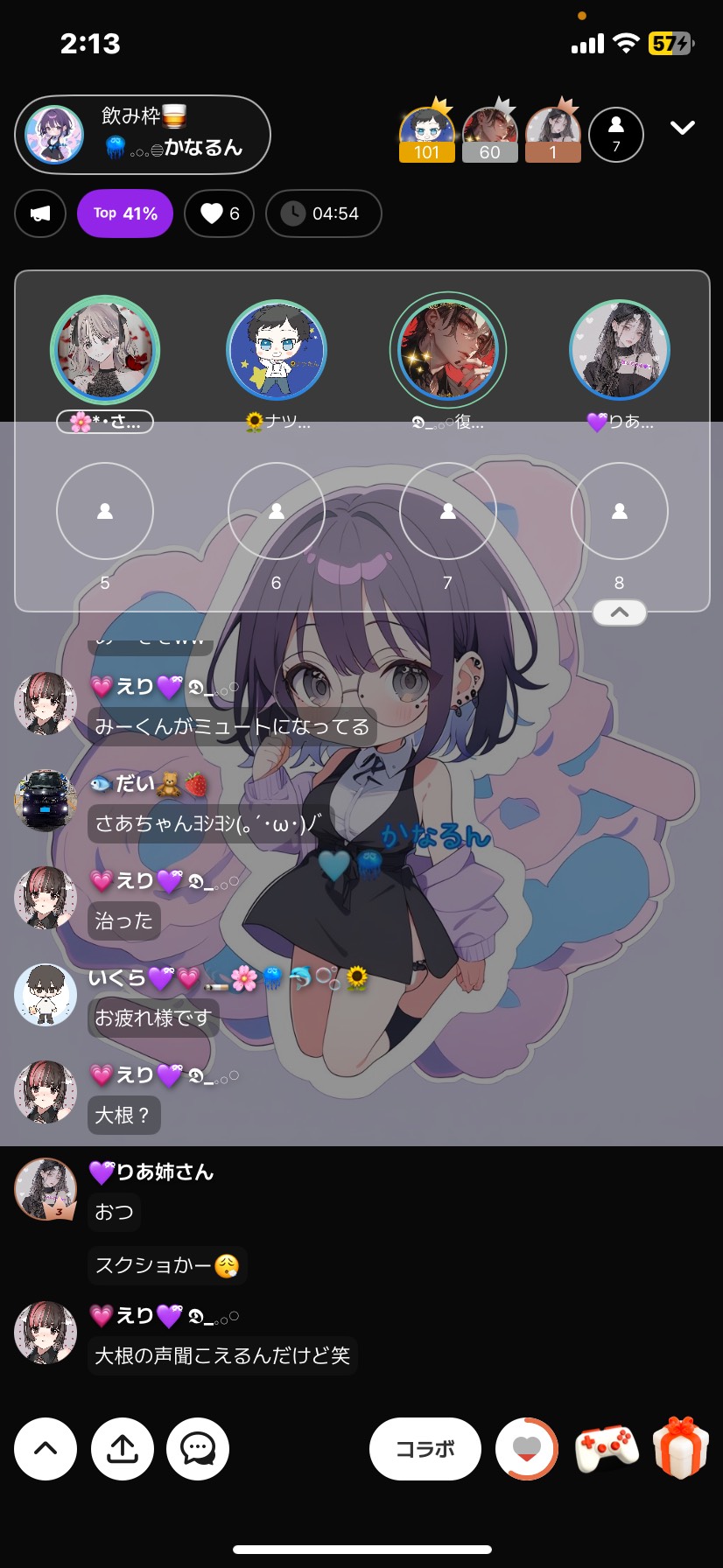Expand the bottom-left up arrow menu
Image resolution: width=723 pixels, height=1568 pixels.
[46, 1449]
